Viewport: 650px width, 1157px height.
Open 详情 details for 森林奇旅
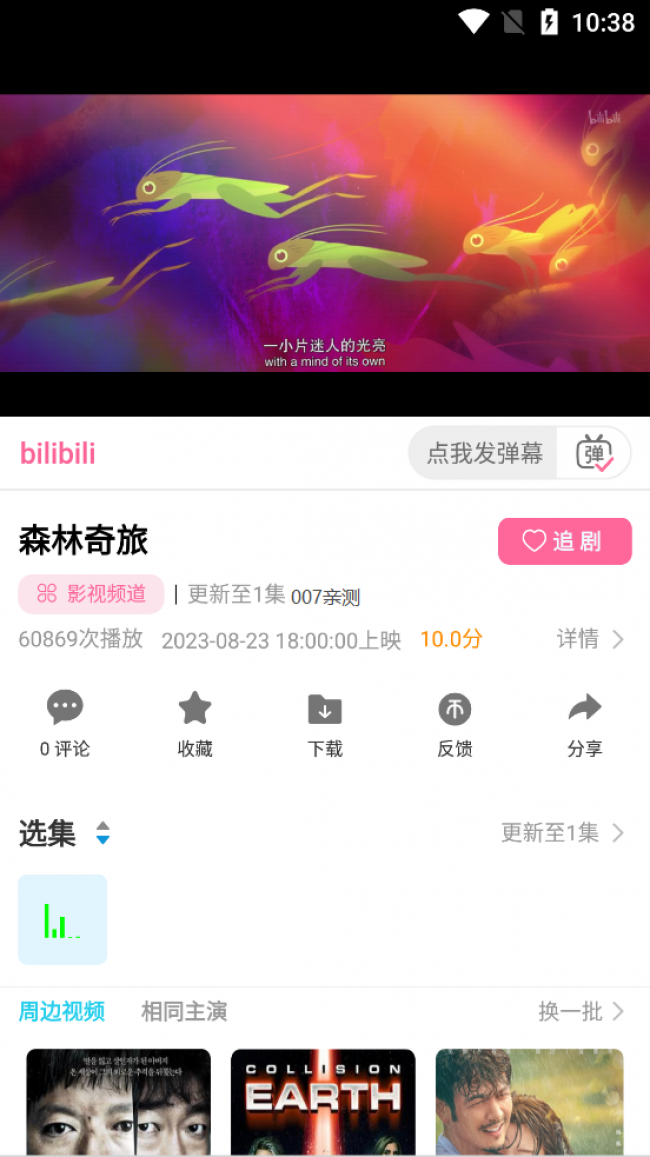pos(590,639)
